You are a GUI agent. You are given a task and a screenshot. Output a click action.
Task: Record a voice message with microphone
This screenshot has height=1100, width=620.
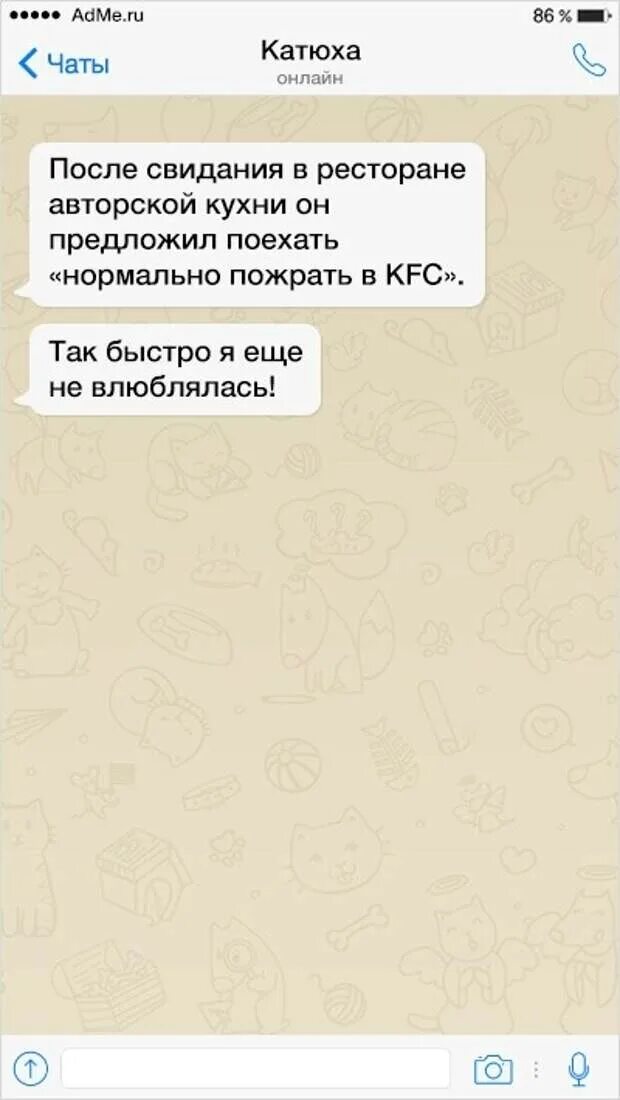coord(578,1069)
